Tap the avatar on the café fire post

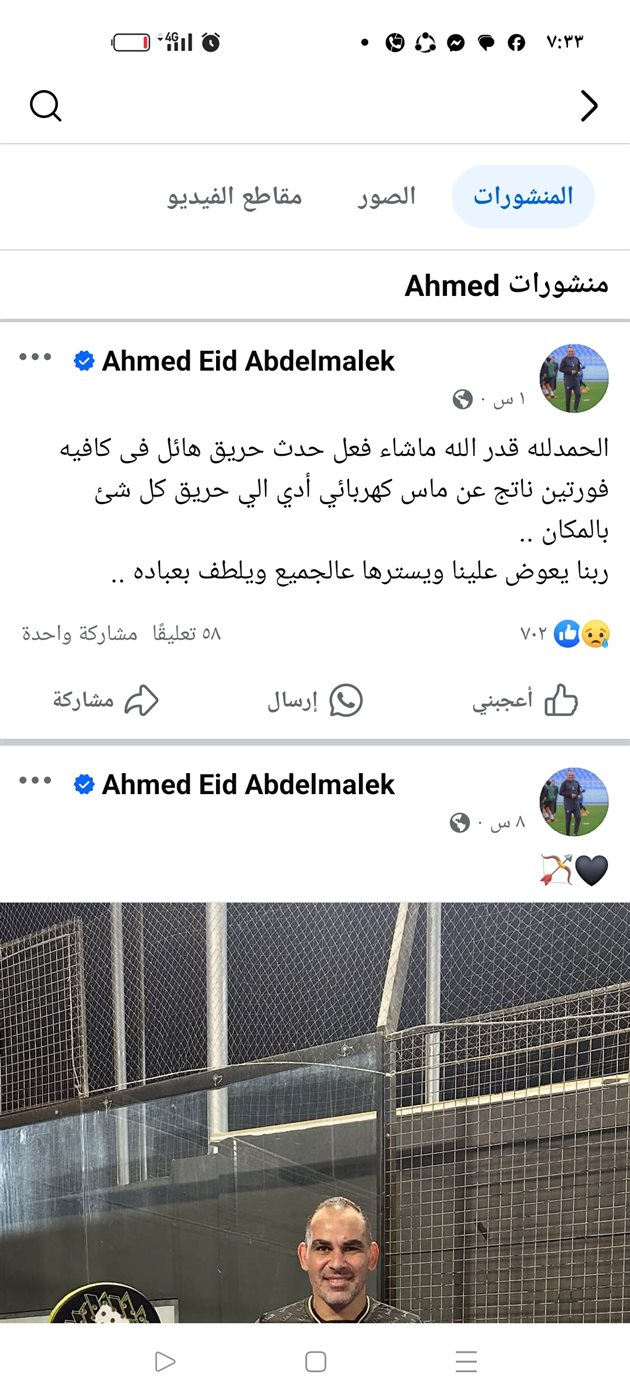tap(574, 378)
